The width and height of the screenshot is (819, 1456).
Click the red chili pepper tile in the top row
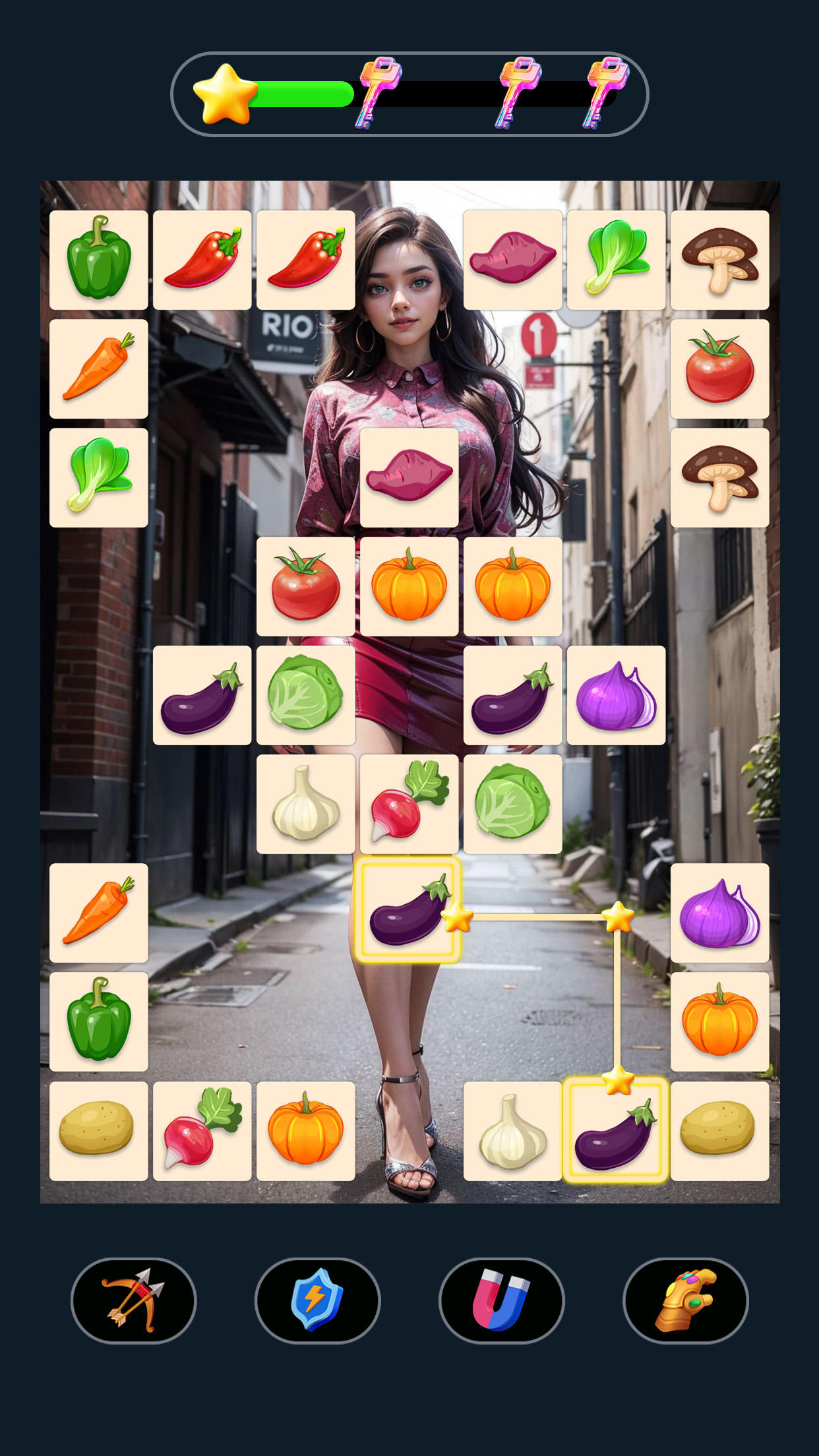(x=201, y=259)
